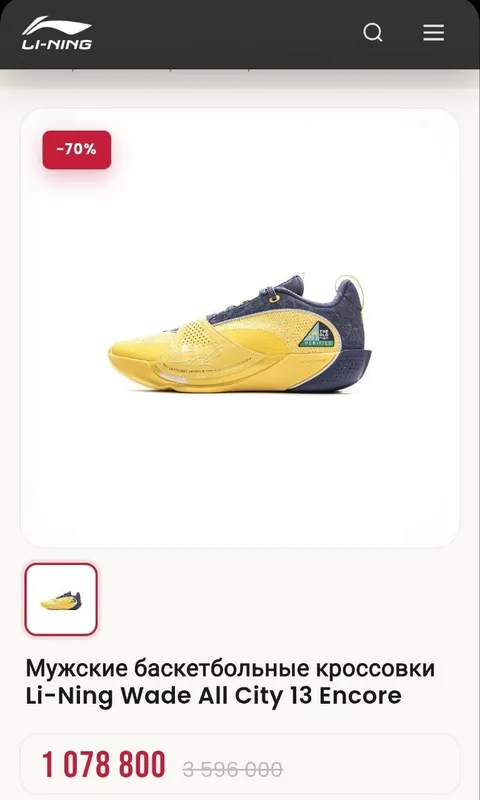Select the yellow sneaker thumbnail
The image size is (480, 800).
(61, 599)
